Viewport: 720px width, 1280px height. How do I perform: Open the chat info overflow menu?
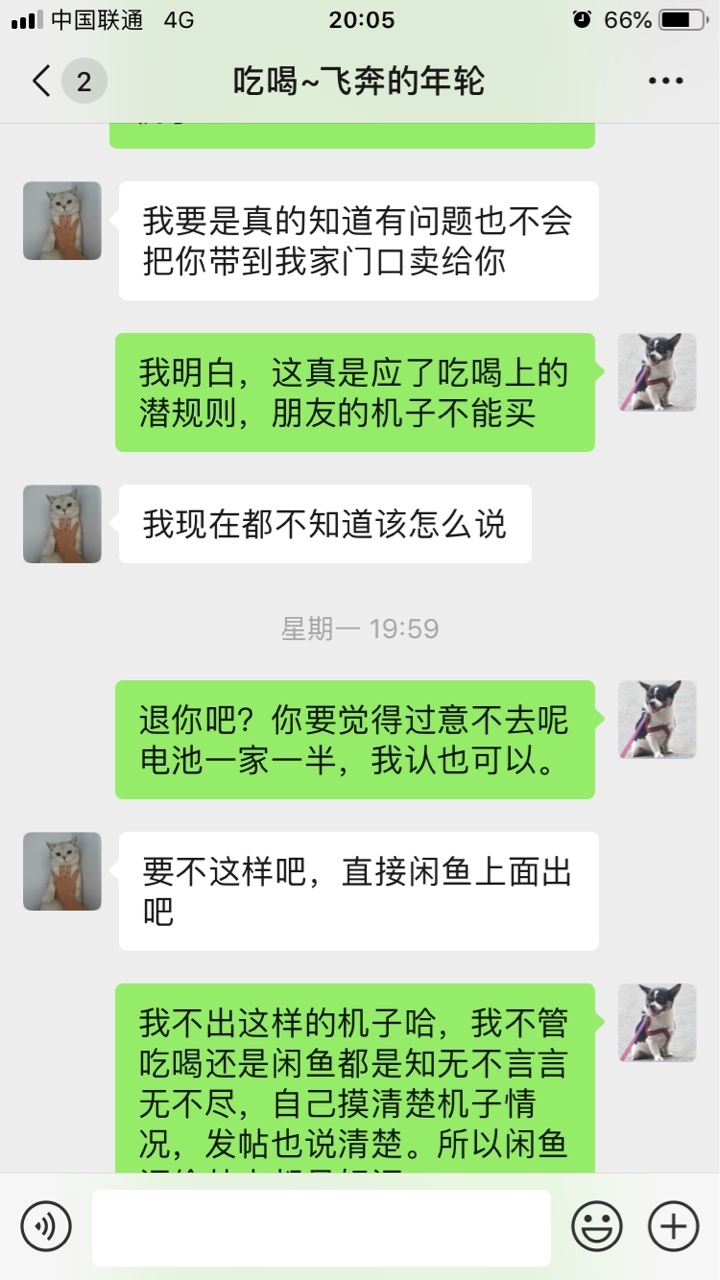666,81
